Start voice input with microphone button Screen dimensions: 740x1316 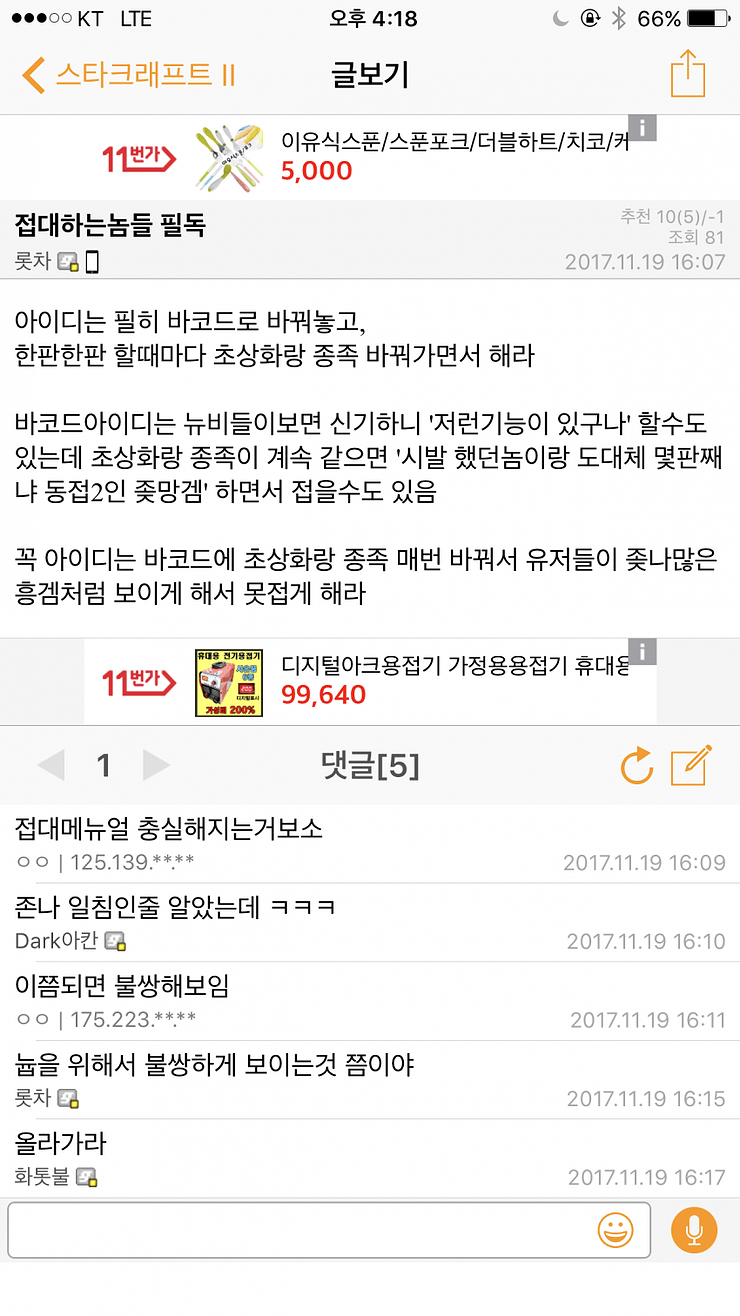tap(695, 1229)
